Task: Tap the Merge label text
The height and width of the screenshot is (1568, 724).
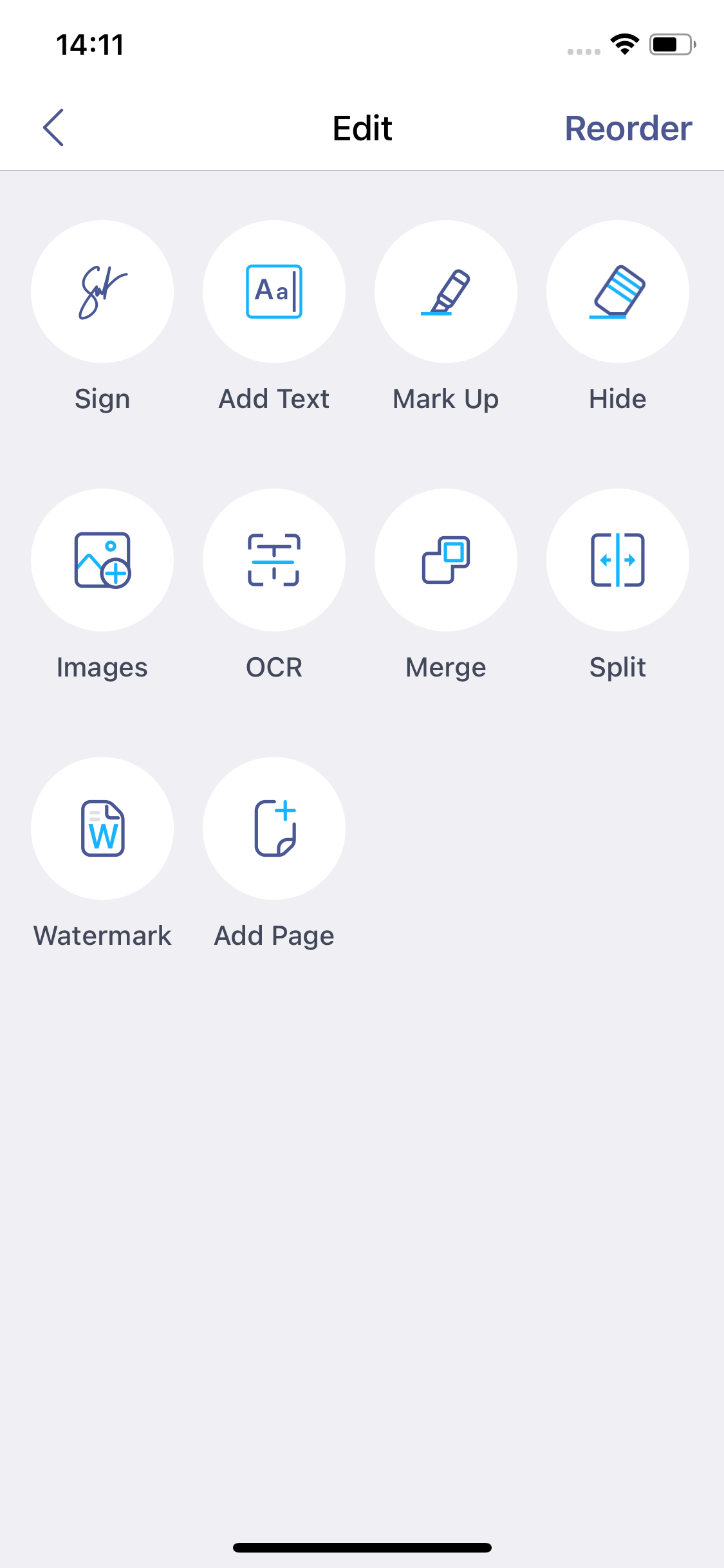Action: [445, 667]
